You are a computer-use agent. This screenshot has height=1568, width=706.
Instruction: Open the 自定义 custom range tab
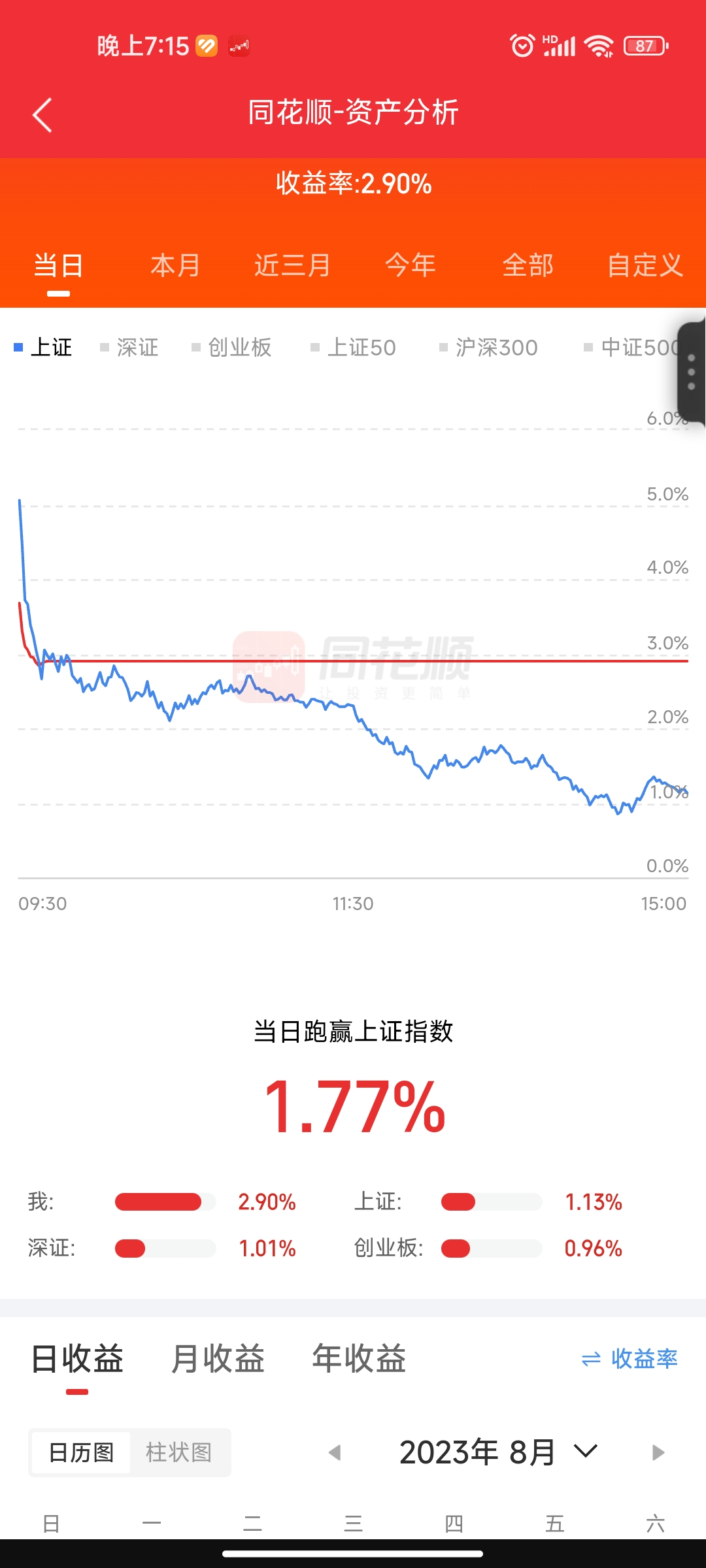click(x=645, y=265)
